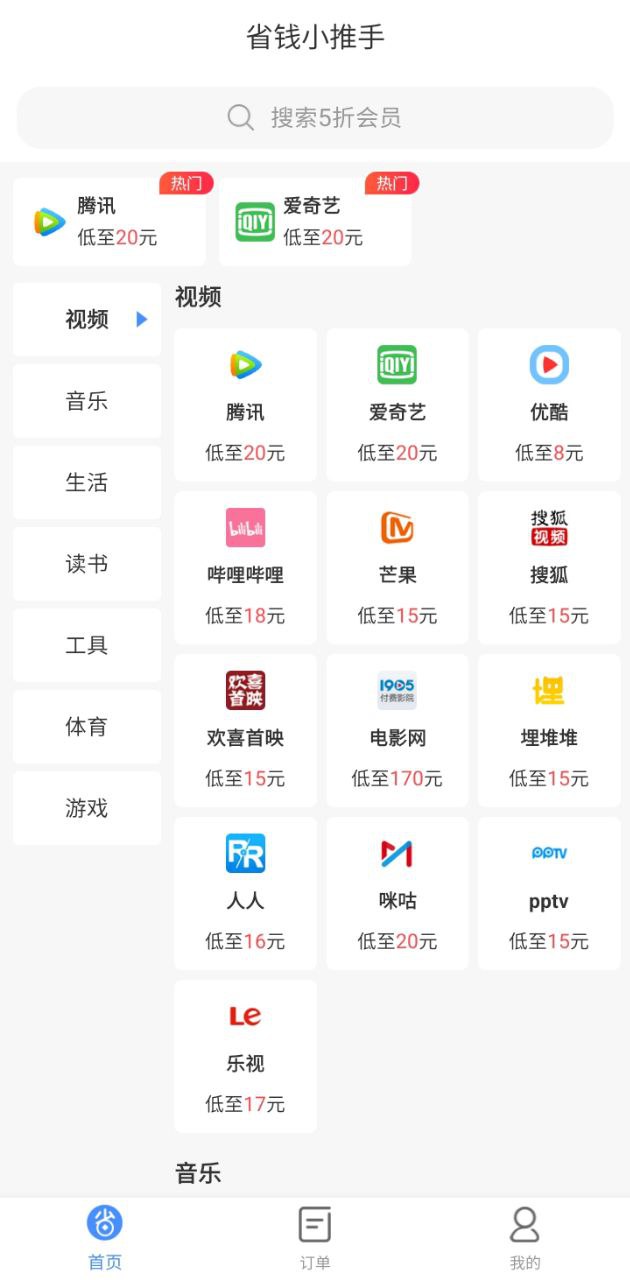Choose the 读书 category
The image size is (630, 1280).
[87, 564]
